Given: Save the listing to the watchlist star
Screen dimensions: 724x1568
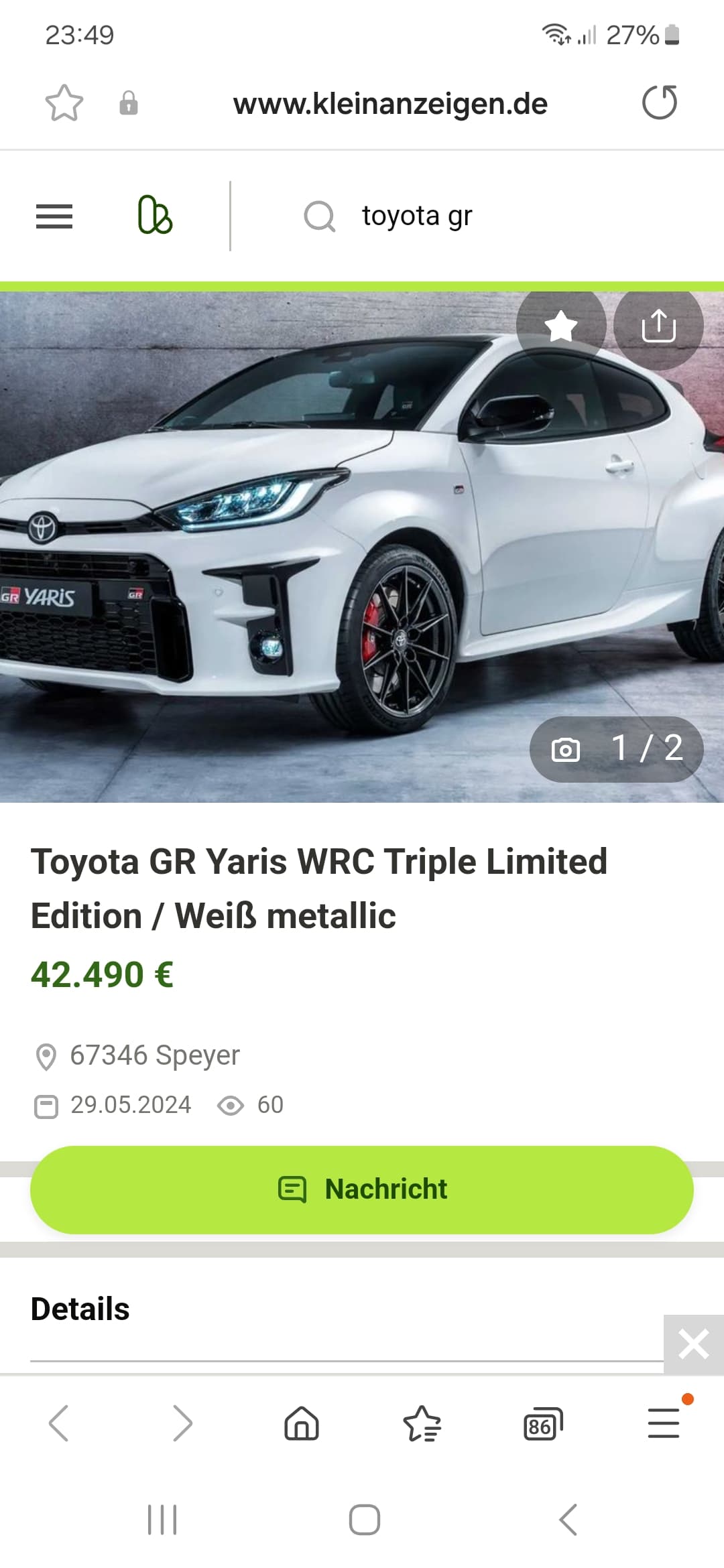Looking at the screenshot, I should pos(561,326).
